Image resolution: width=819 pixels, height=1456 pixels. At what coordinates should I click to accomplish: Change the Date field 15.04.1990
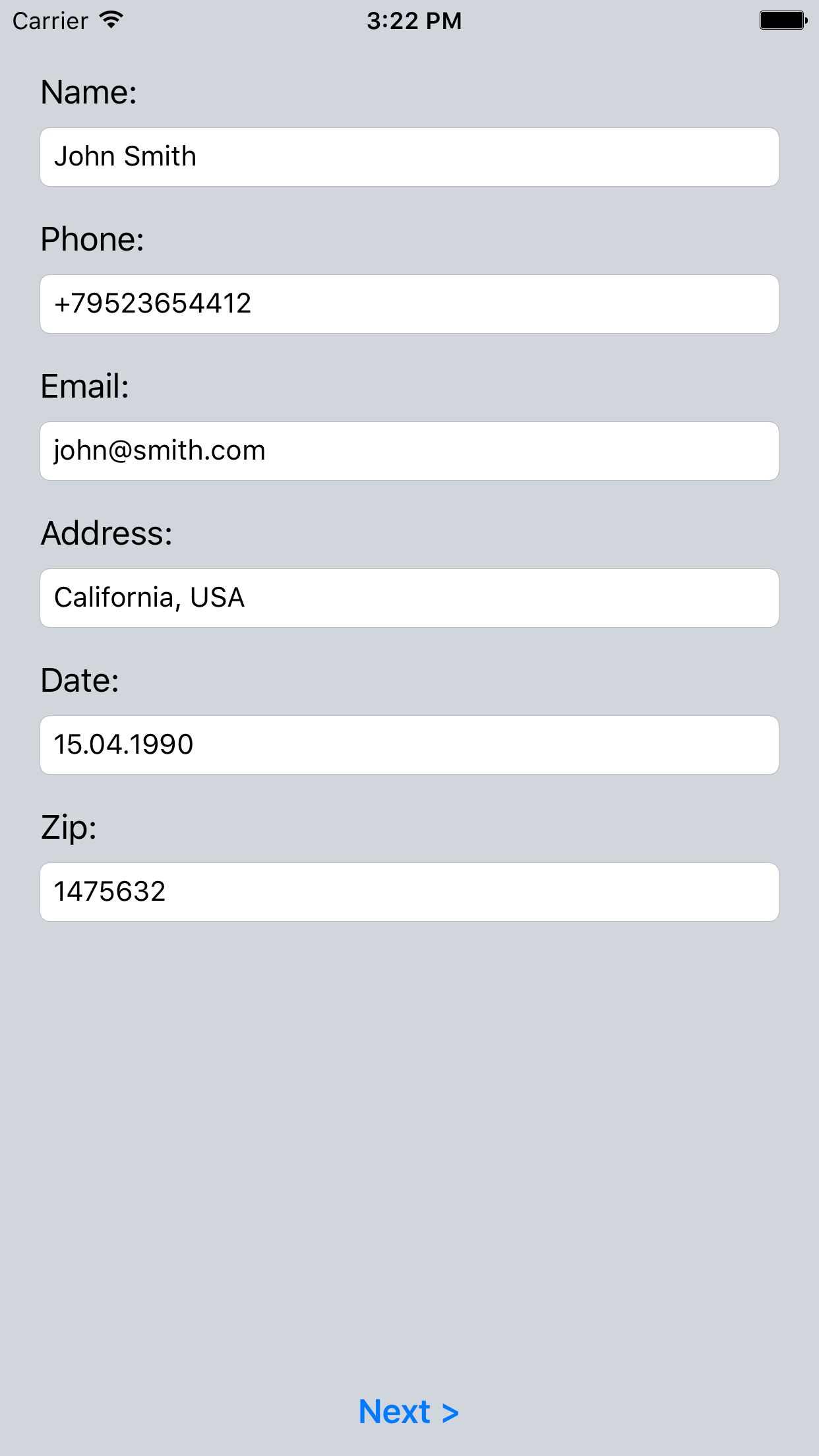[x=409, y=745]
